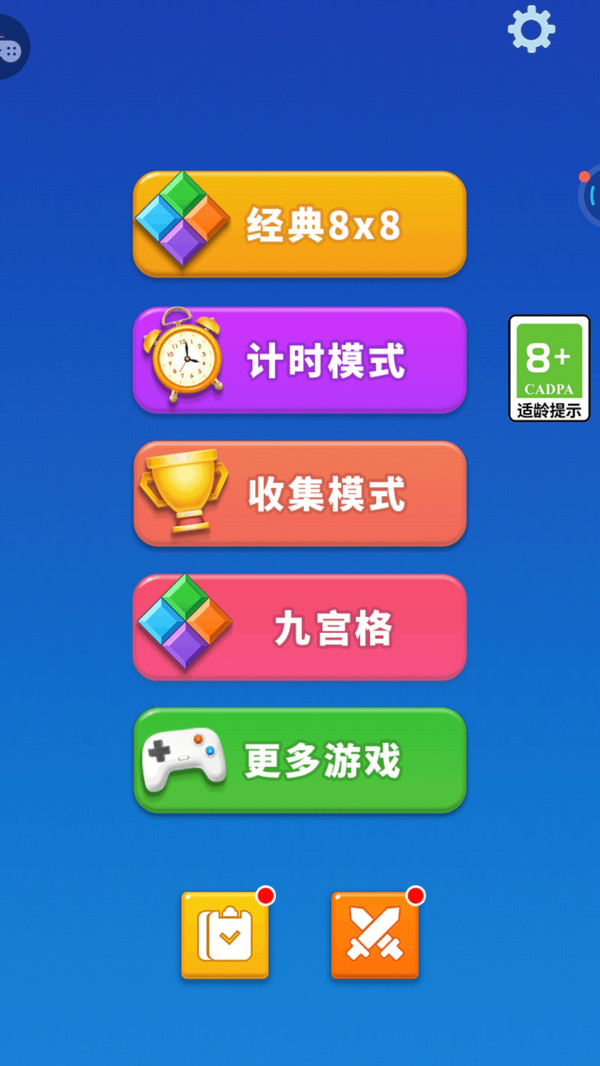The width and height of the screenshot is (600, 1066).
Task: Open the yellow clipboard tasks icon
Action: (225, 936)
